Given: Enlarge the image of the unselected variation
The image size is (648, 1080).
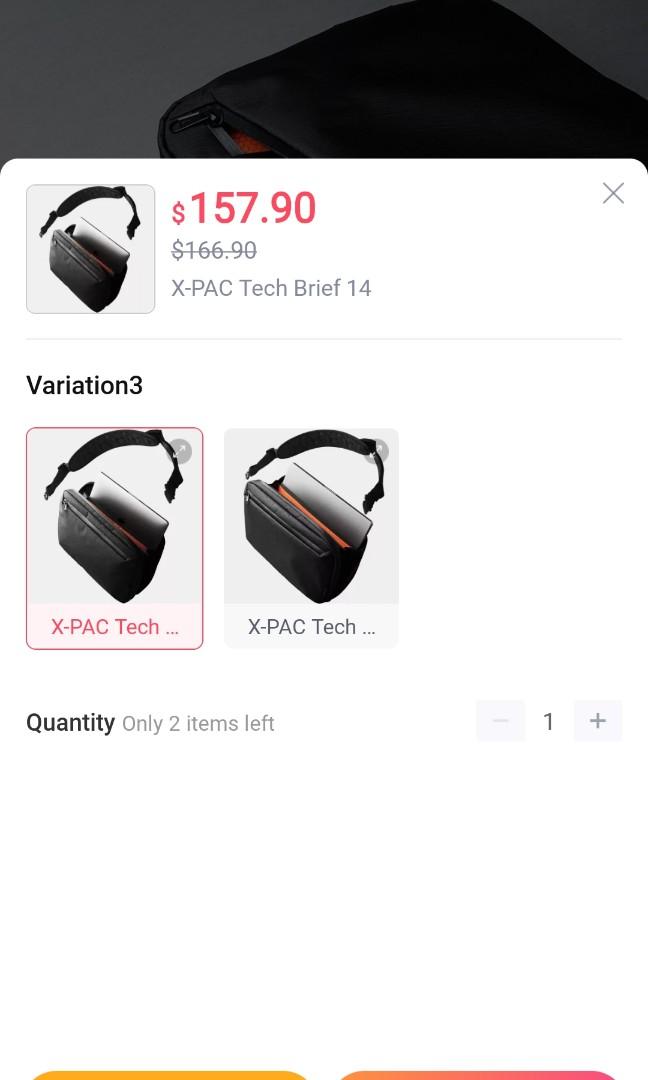Looking at the screenshot, I should click(x=377, y=451).
